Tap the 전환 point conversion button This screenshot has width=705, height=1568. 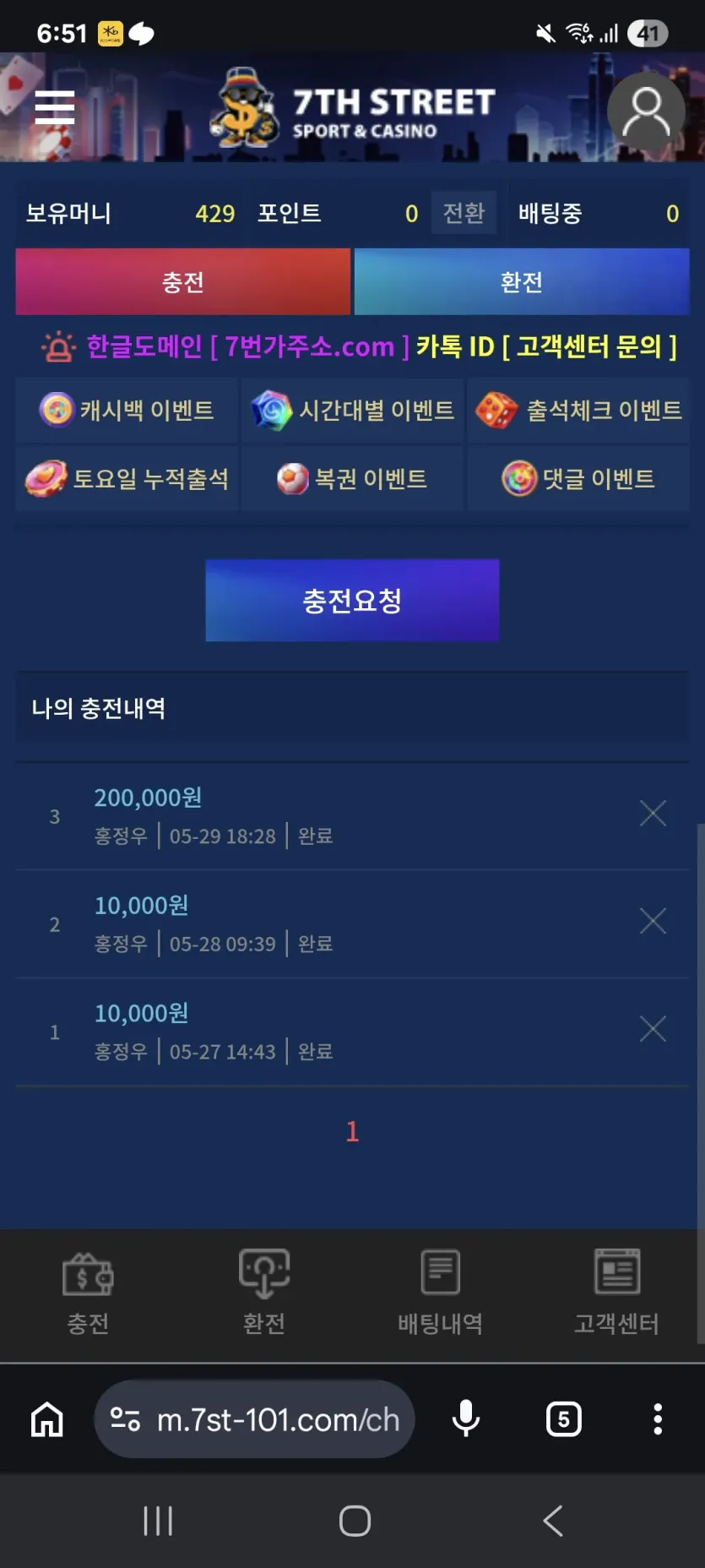pos(464,213)
